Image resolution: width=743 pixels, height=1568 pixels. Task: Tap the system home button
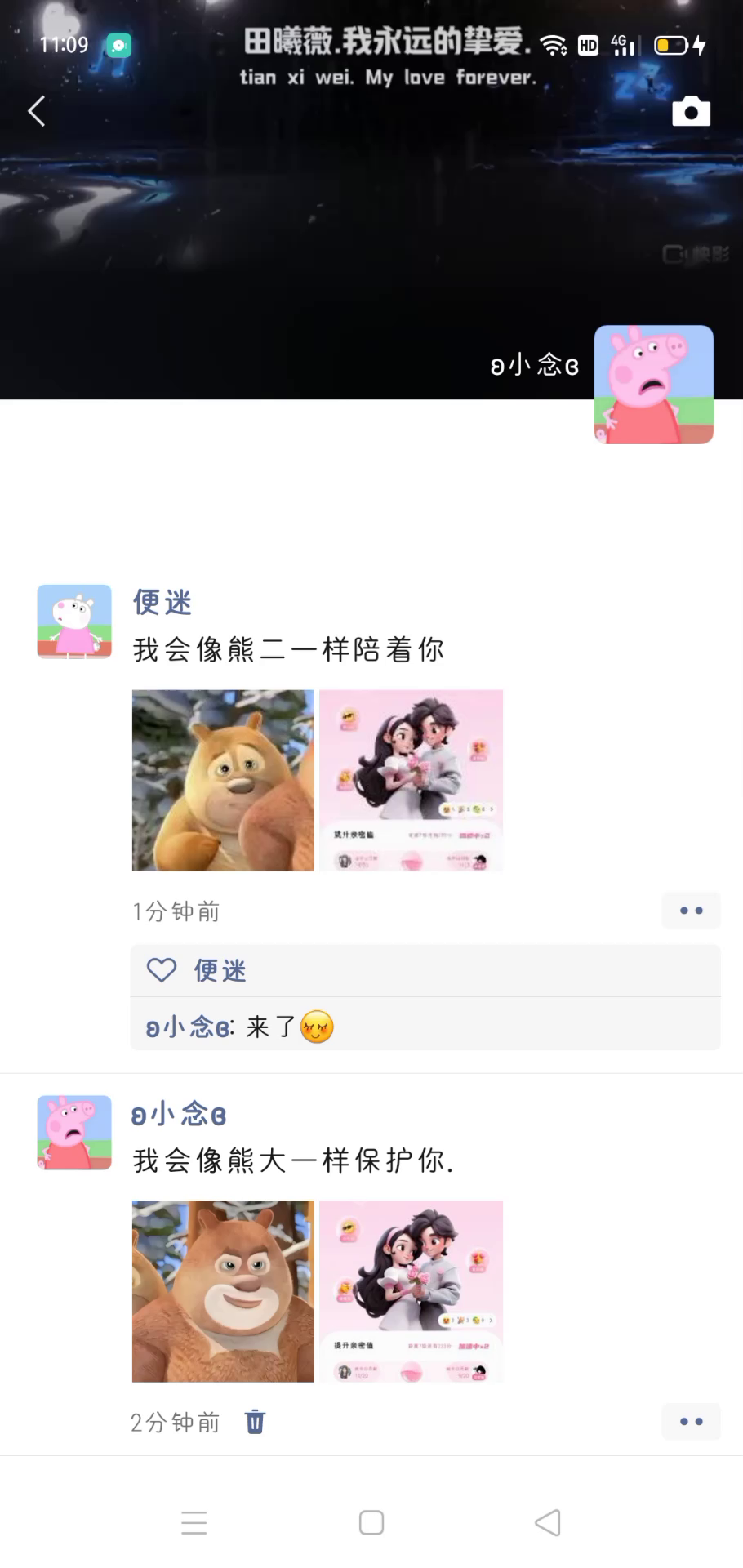(371, 1522)
